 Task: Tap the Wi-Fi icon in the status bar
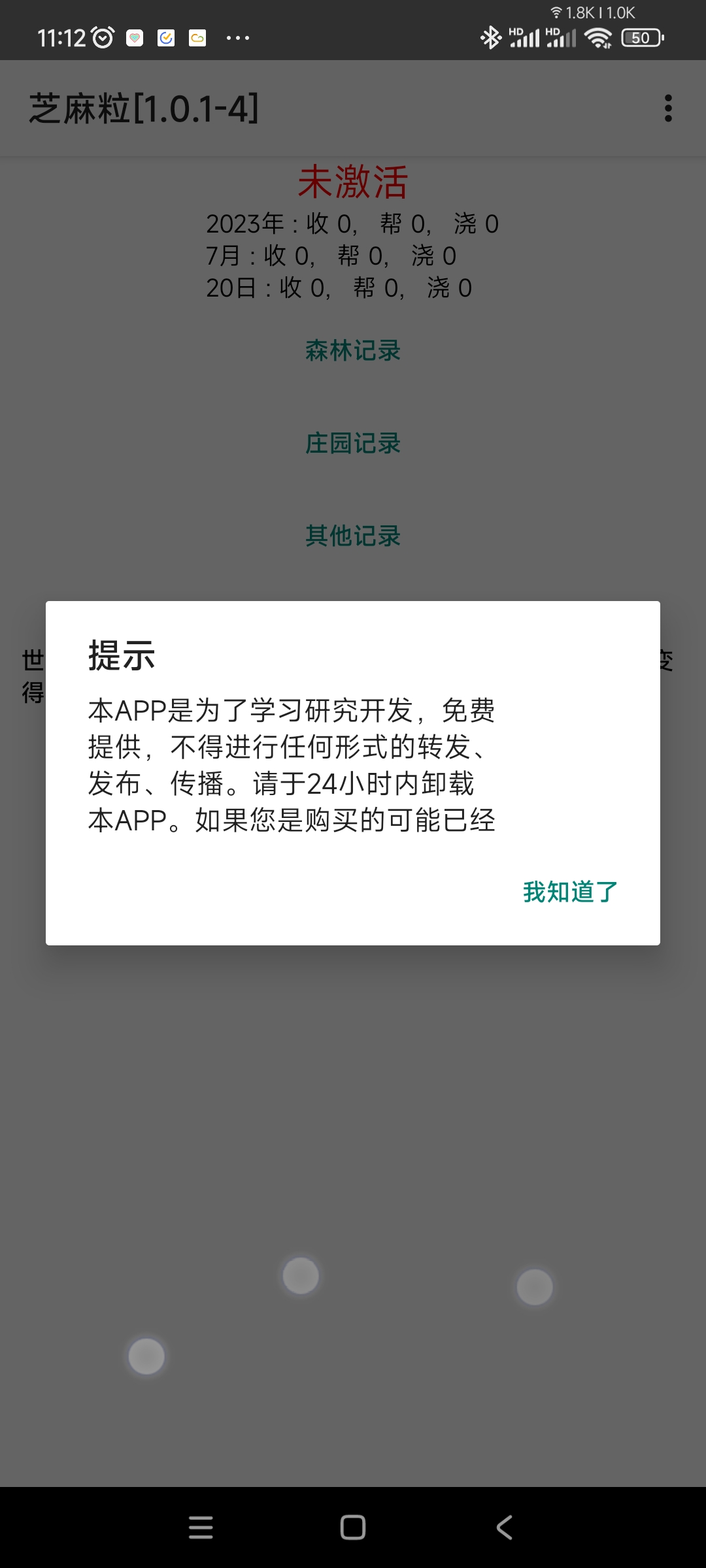599,37
